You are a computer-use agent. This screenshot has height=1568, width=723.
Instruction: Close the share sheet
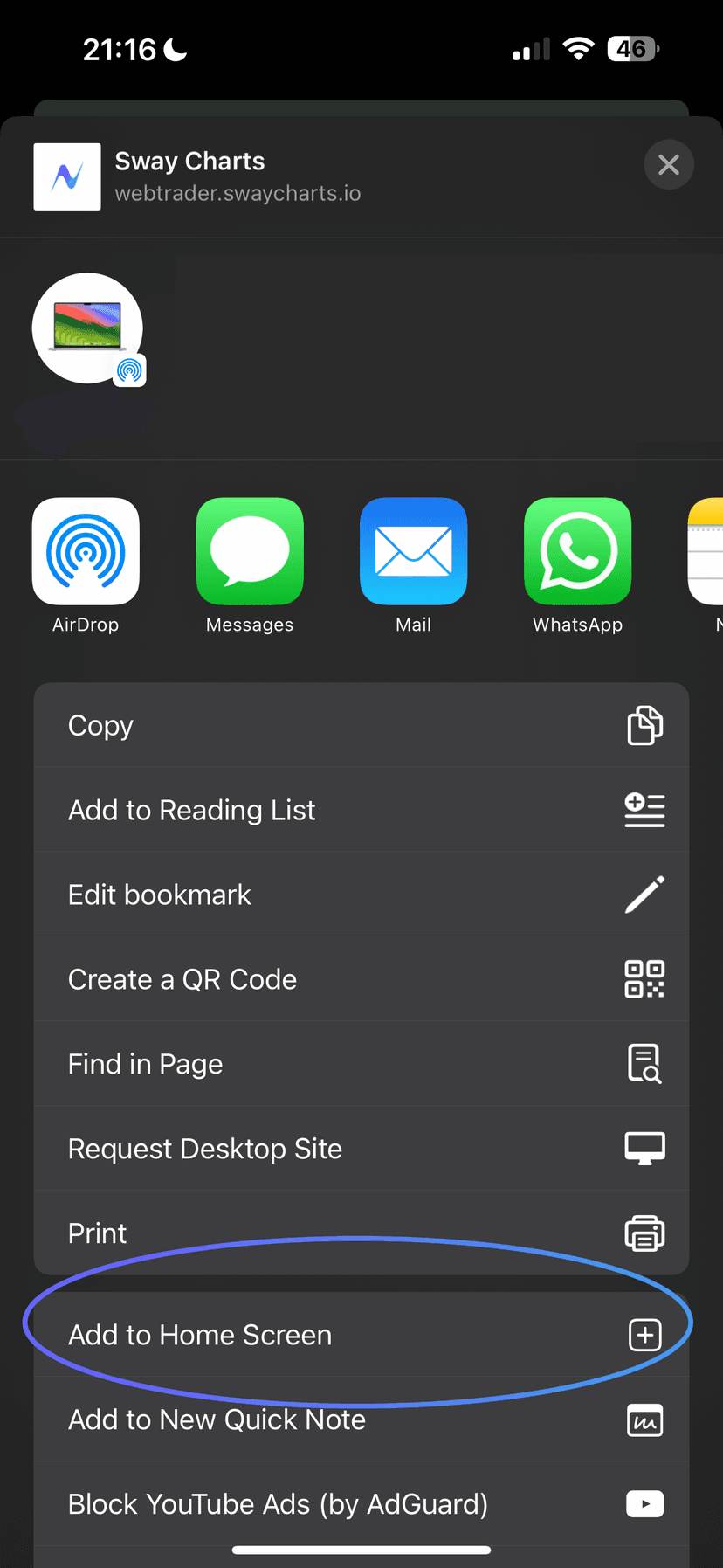pos(668,164)
